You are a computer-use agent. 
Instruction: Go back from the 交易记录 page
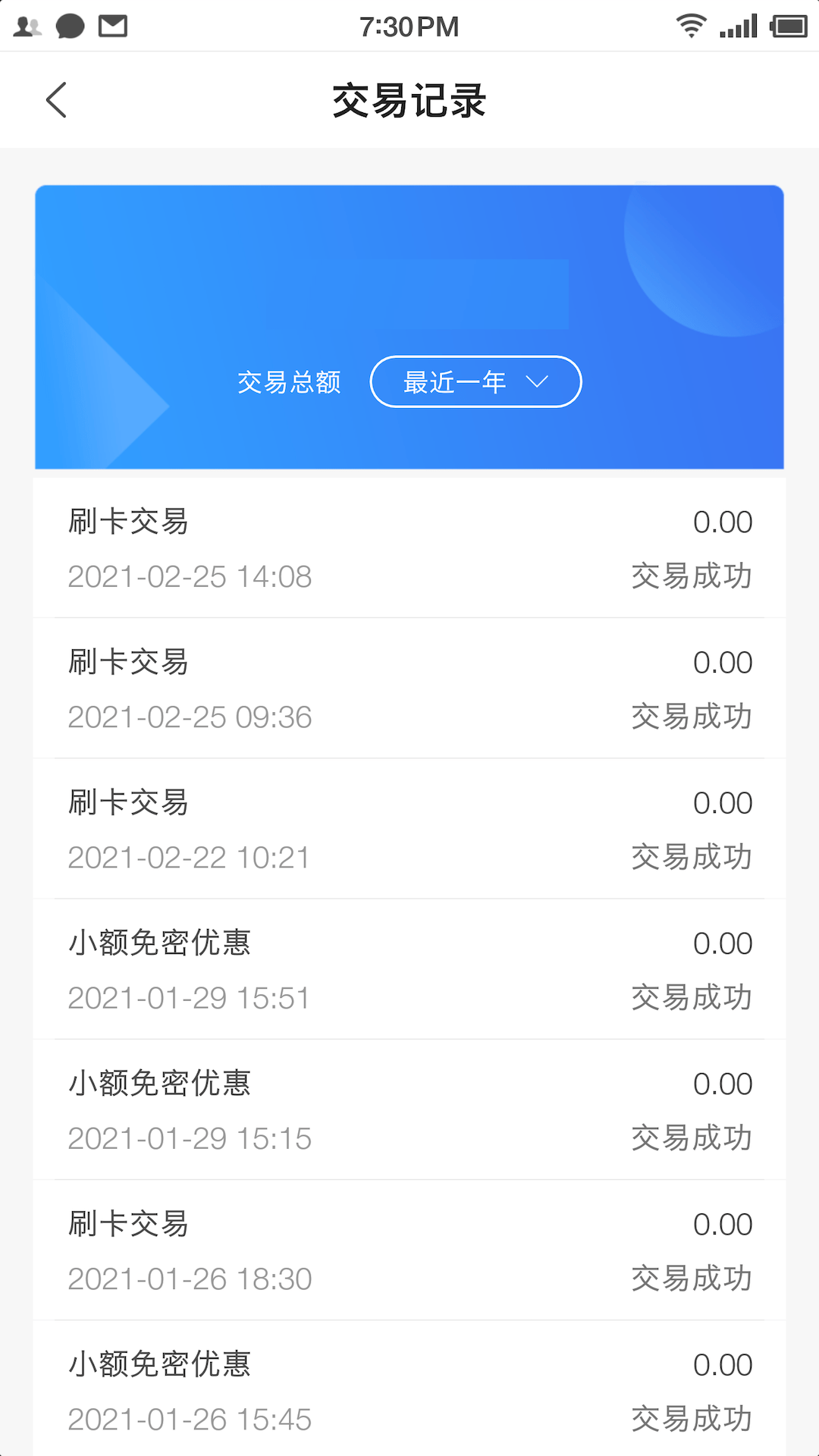pos(57,100)
